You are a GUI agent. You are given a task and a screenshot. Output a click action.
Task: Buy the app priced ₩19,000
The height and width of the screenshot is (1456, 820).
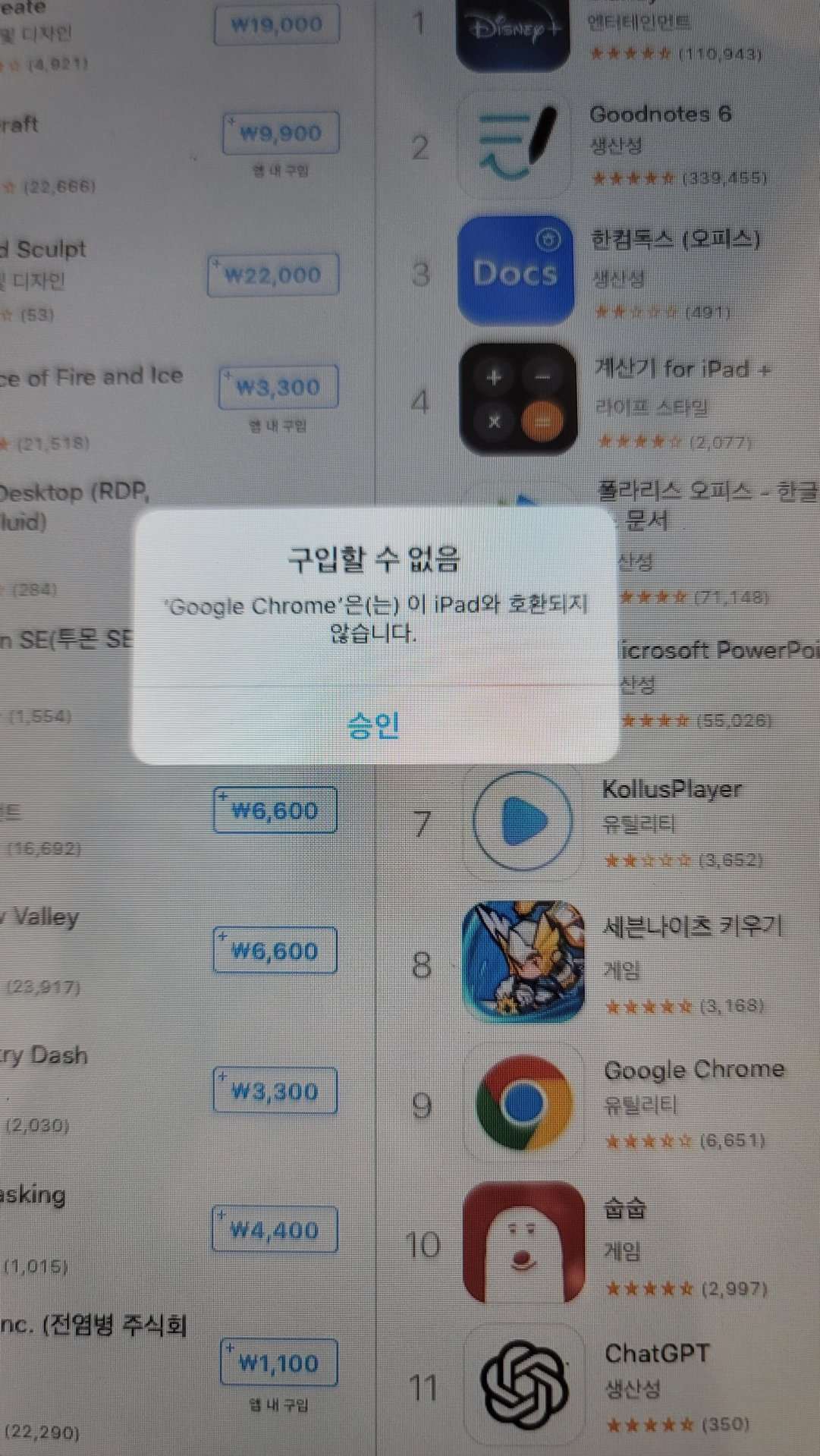pos(277,24)
